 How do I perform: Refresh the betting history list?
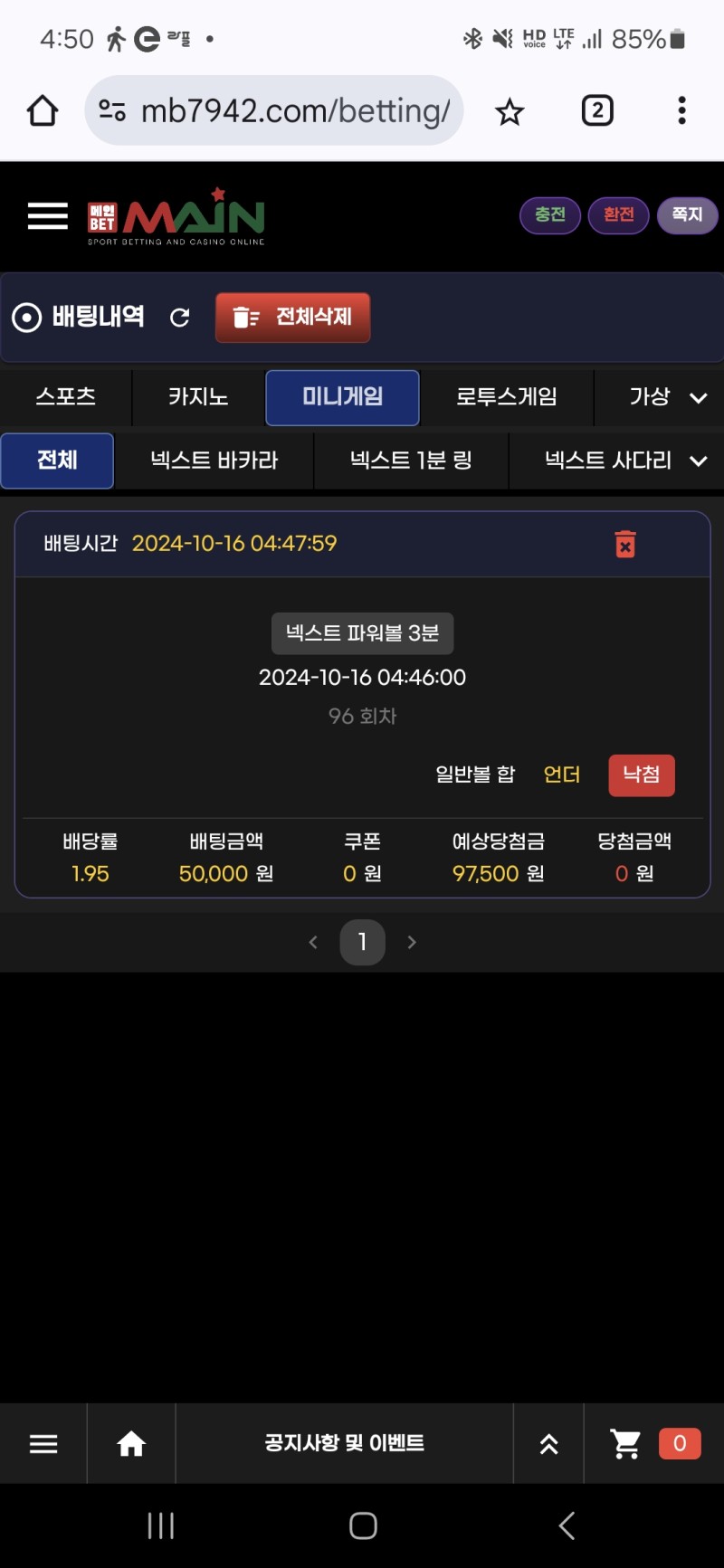[180, 318]
